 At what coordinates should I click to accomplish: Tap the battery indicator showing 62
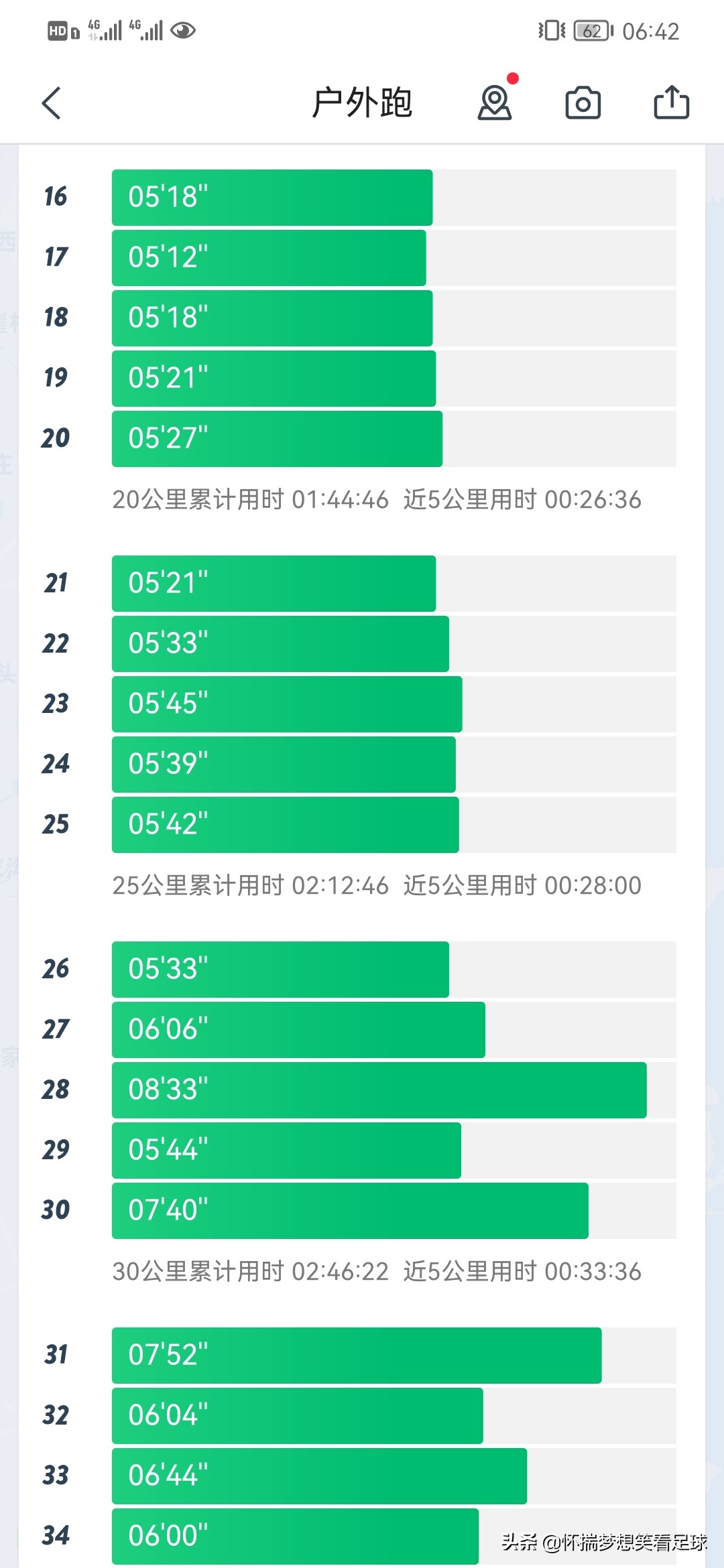(x=590, y=30)
